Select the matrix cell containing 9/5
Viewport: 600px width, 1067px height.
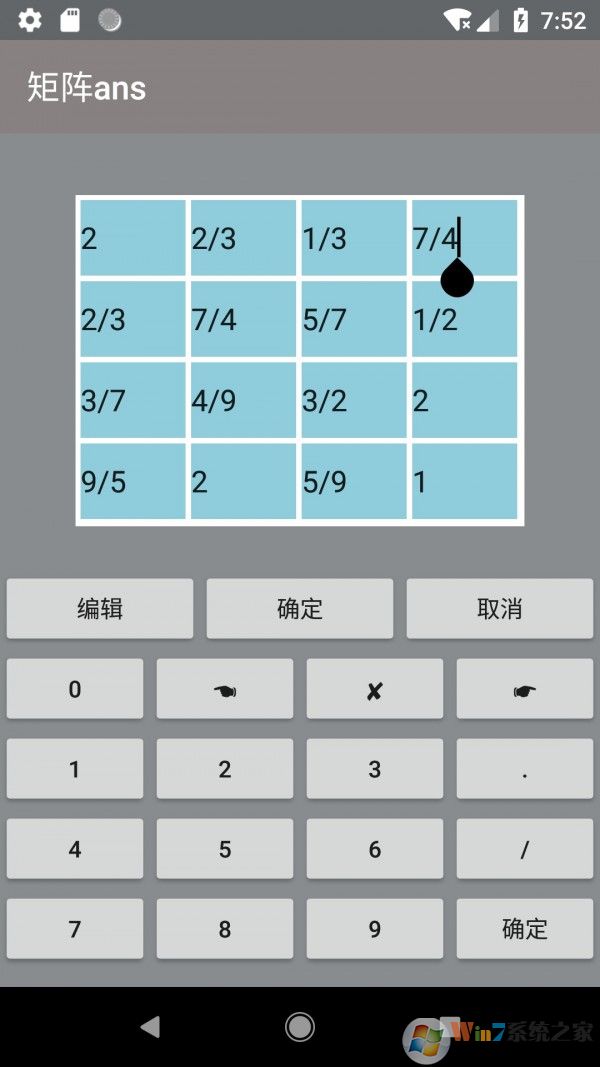132,481
